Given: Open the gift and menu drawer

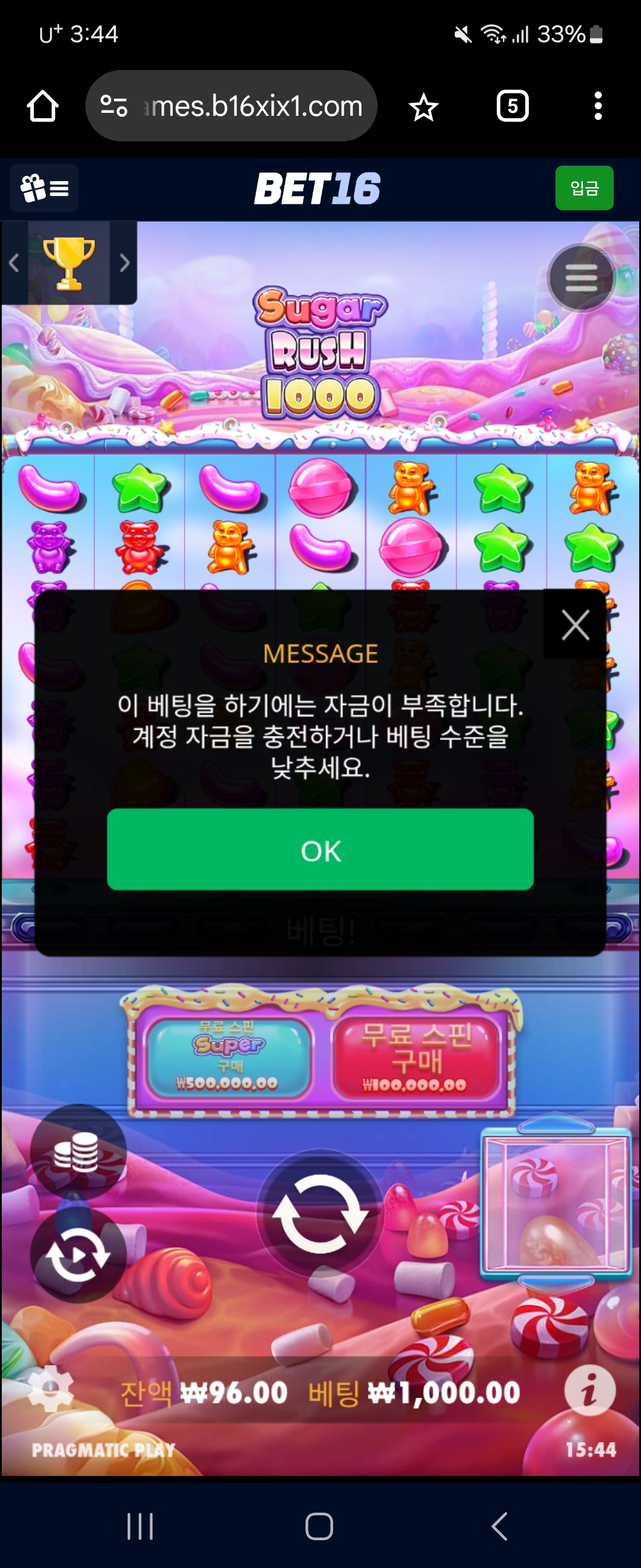Looking at the screenshot, I should (45, 188).
